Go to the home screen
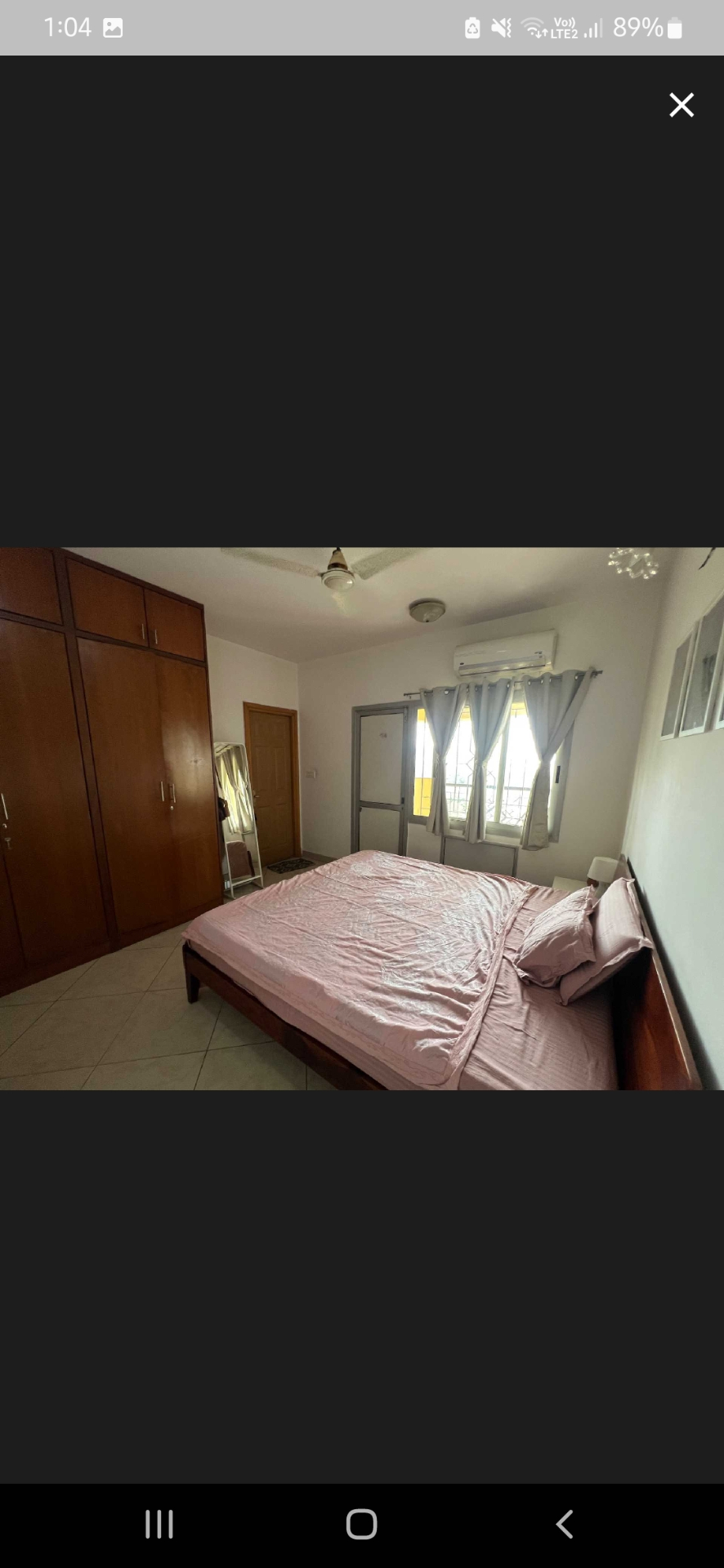Image resolution: width=724 pixels, height=1568 pixels. (361, 1524)
